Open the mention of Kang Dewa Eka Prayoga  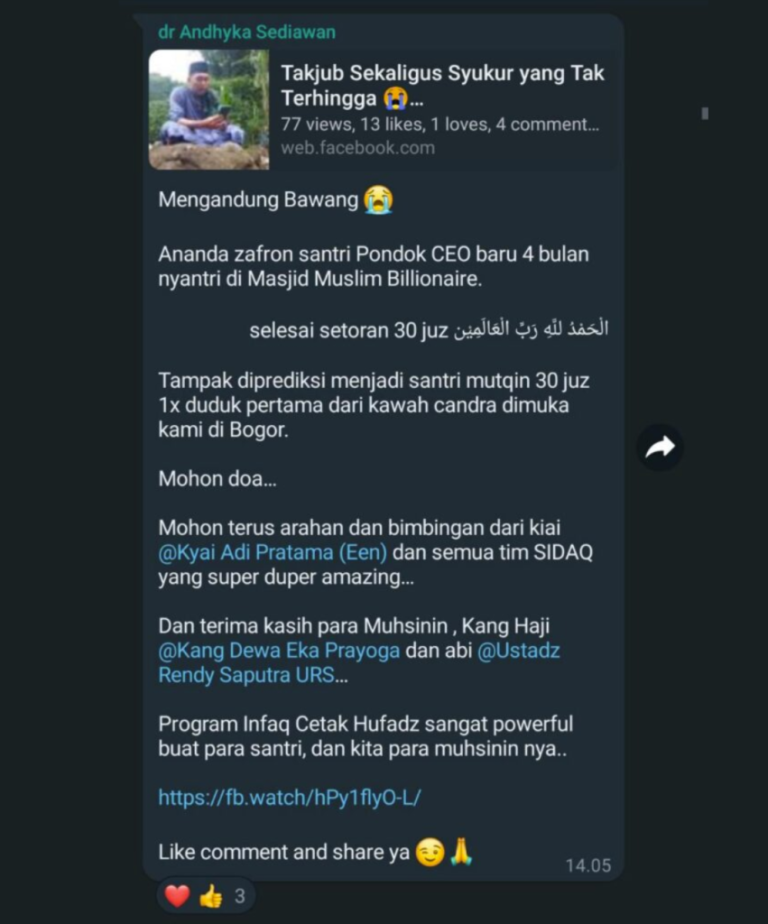point(279,650)
